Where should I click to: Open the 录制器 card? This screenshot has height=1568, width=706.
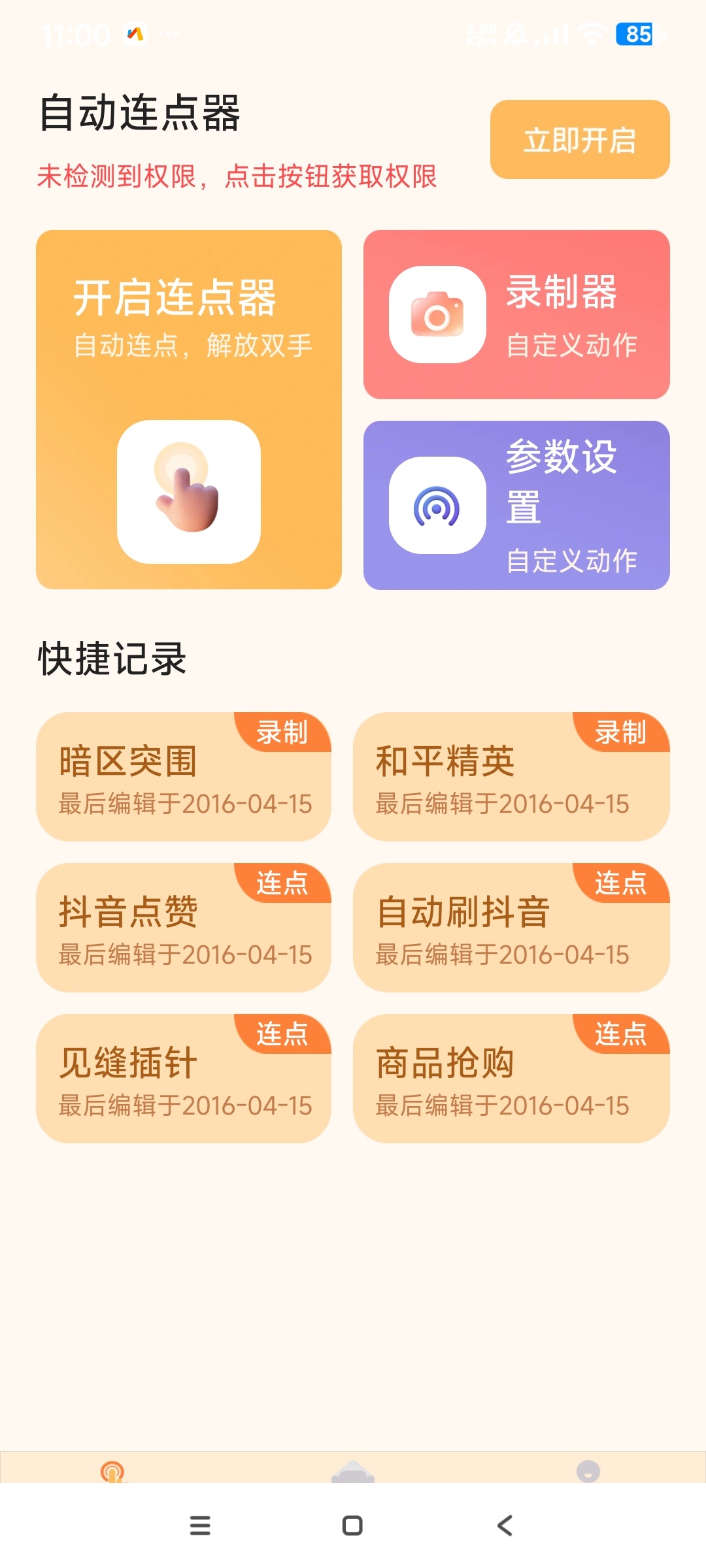(516, 314)
